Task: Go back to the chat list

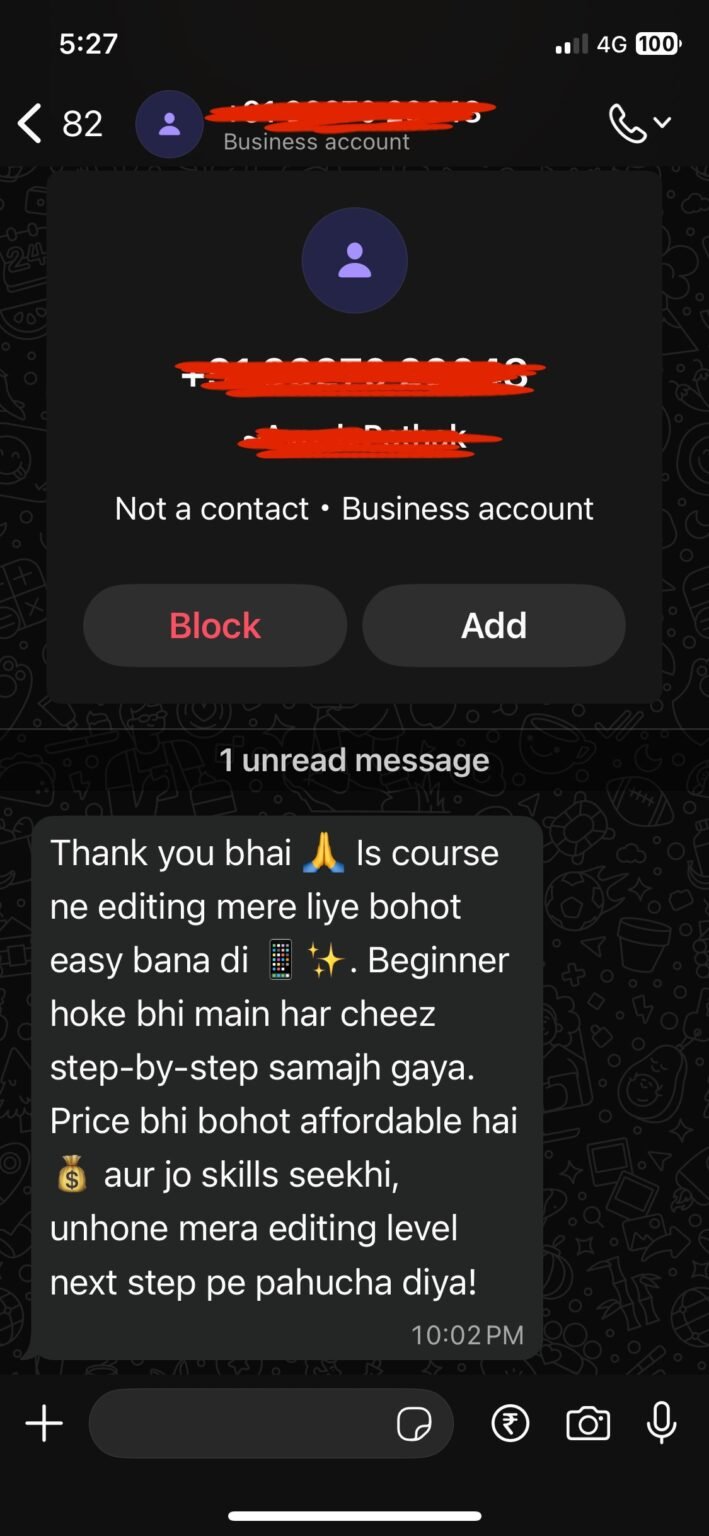Action: tap(32, 124)
